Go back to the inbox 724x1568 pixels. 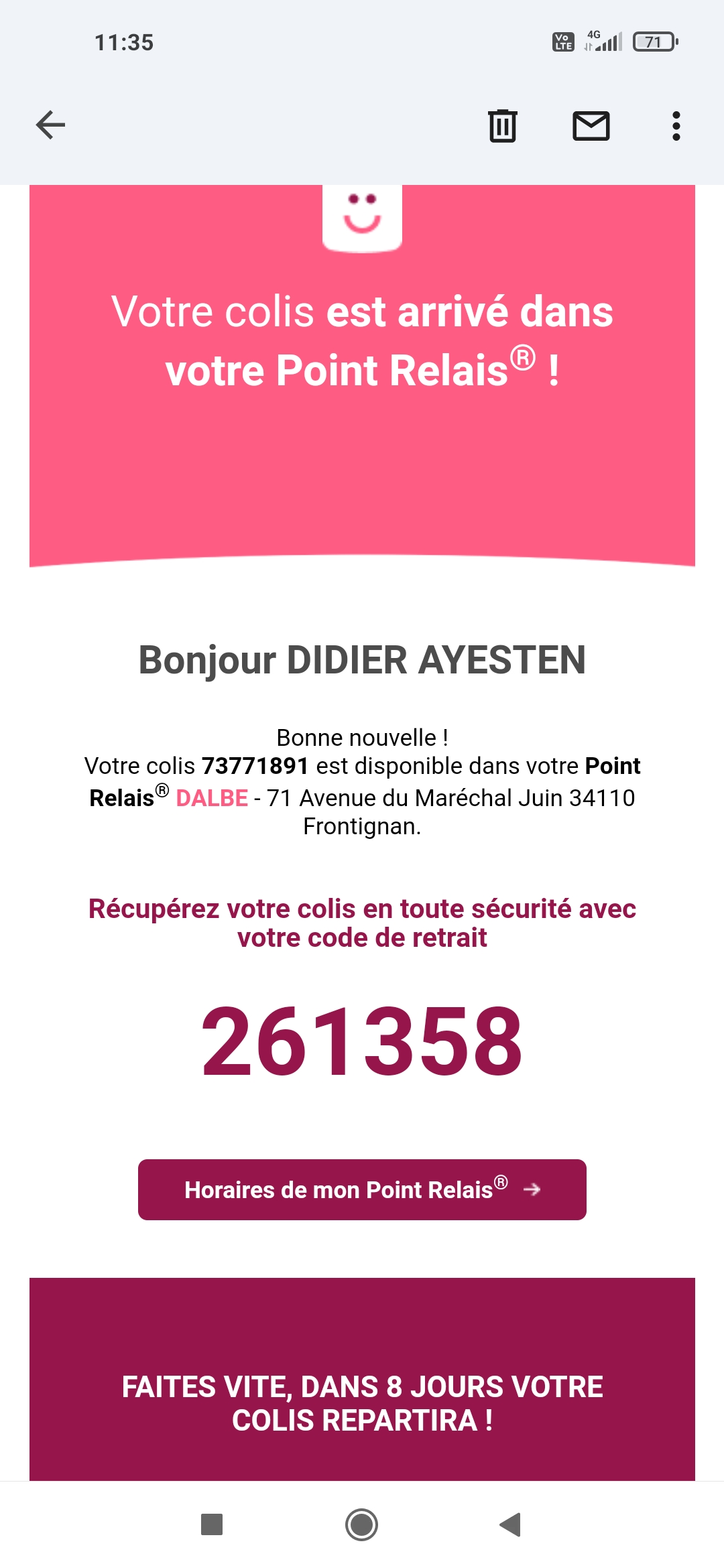(x=50, y=125)
